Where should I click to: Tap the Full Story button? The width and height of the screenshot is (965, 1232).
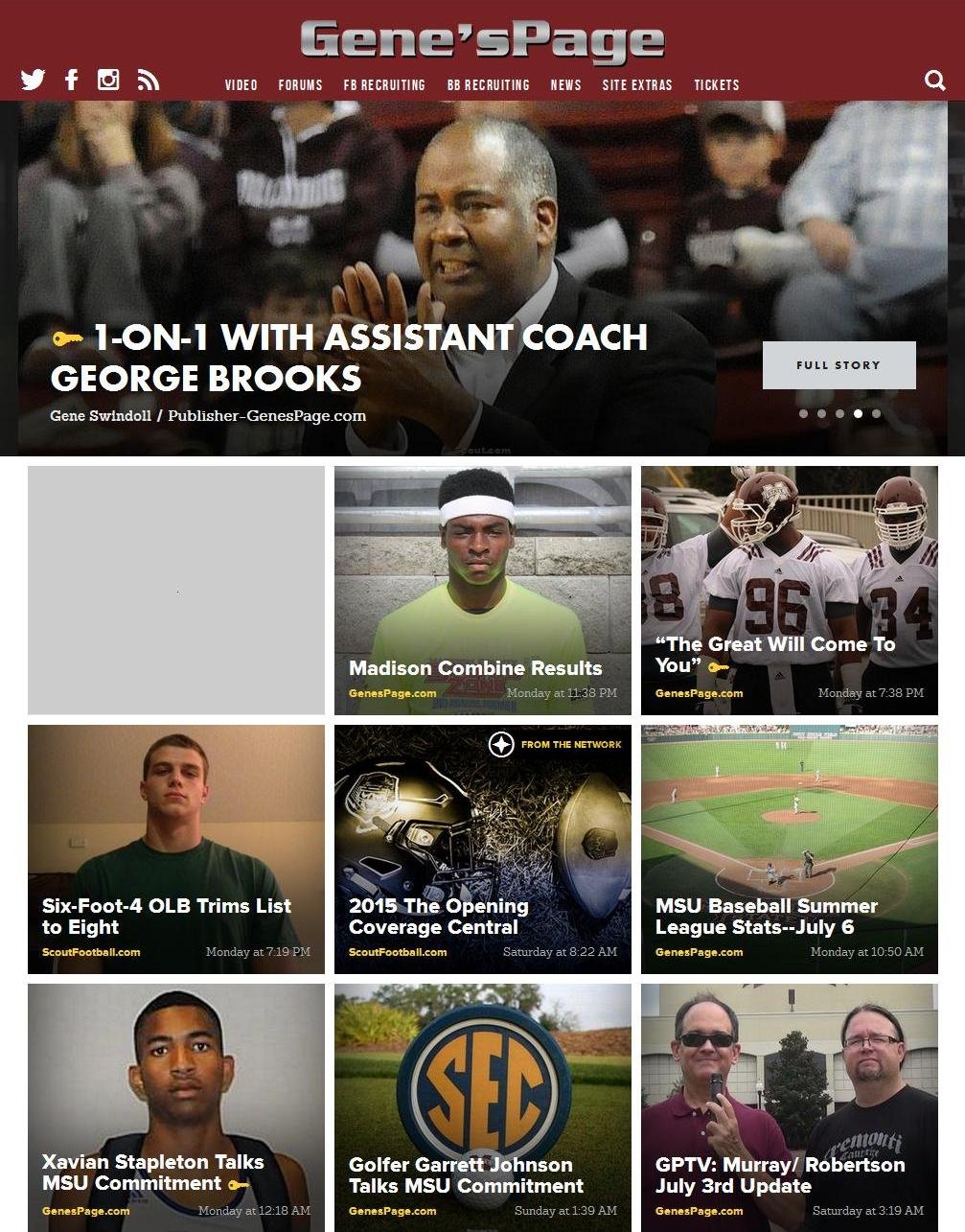[839, 365]
